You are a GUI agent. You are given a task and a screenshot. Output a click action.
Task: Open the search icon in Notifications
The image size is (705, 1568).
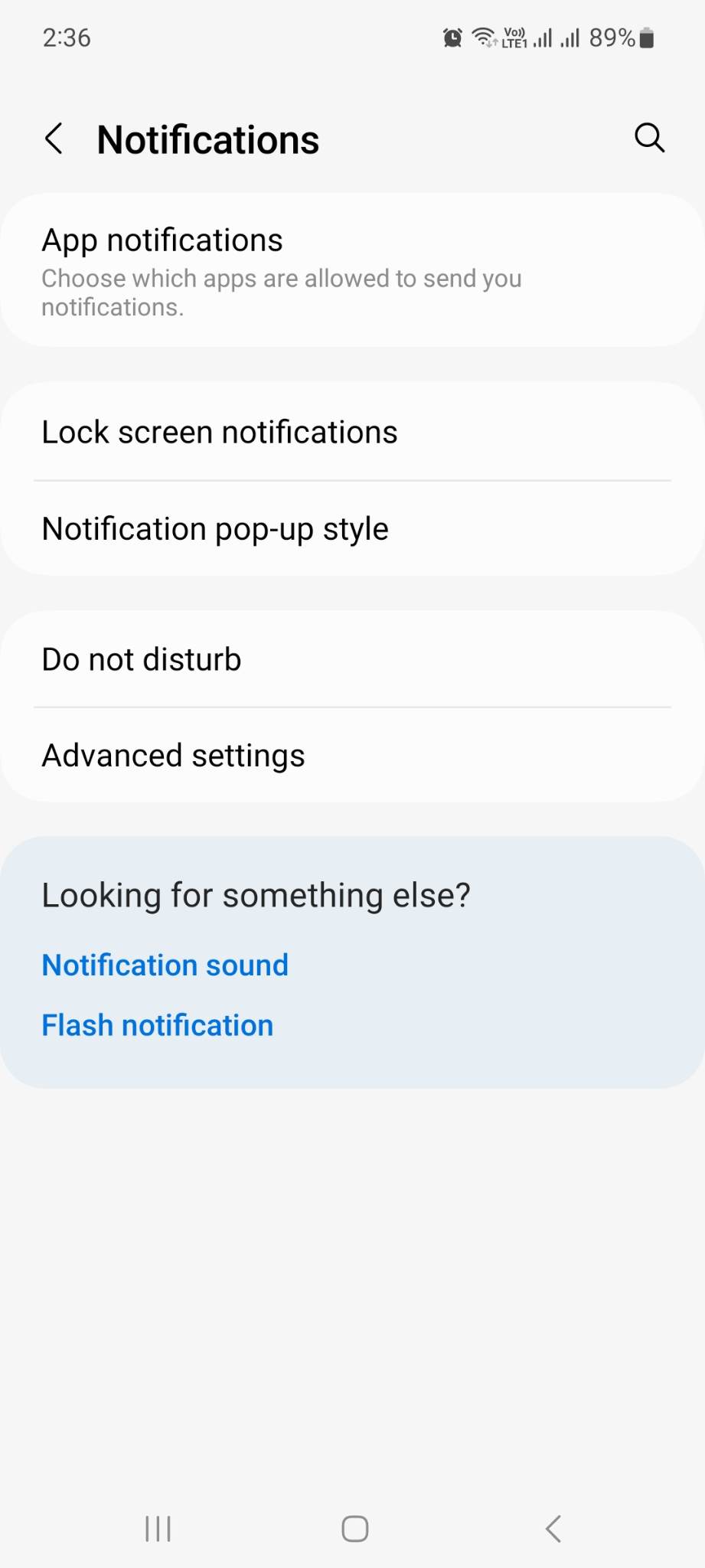pos(649,139)
